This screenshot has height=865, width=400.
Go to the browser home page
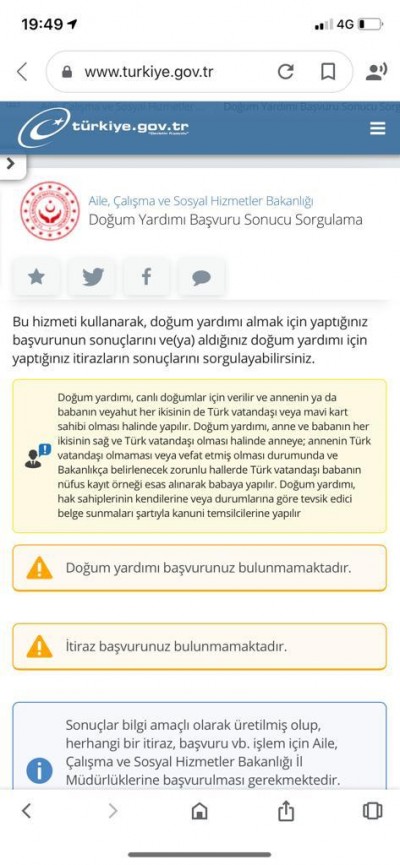[x=199, y=811]
